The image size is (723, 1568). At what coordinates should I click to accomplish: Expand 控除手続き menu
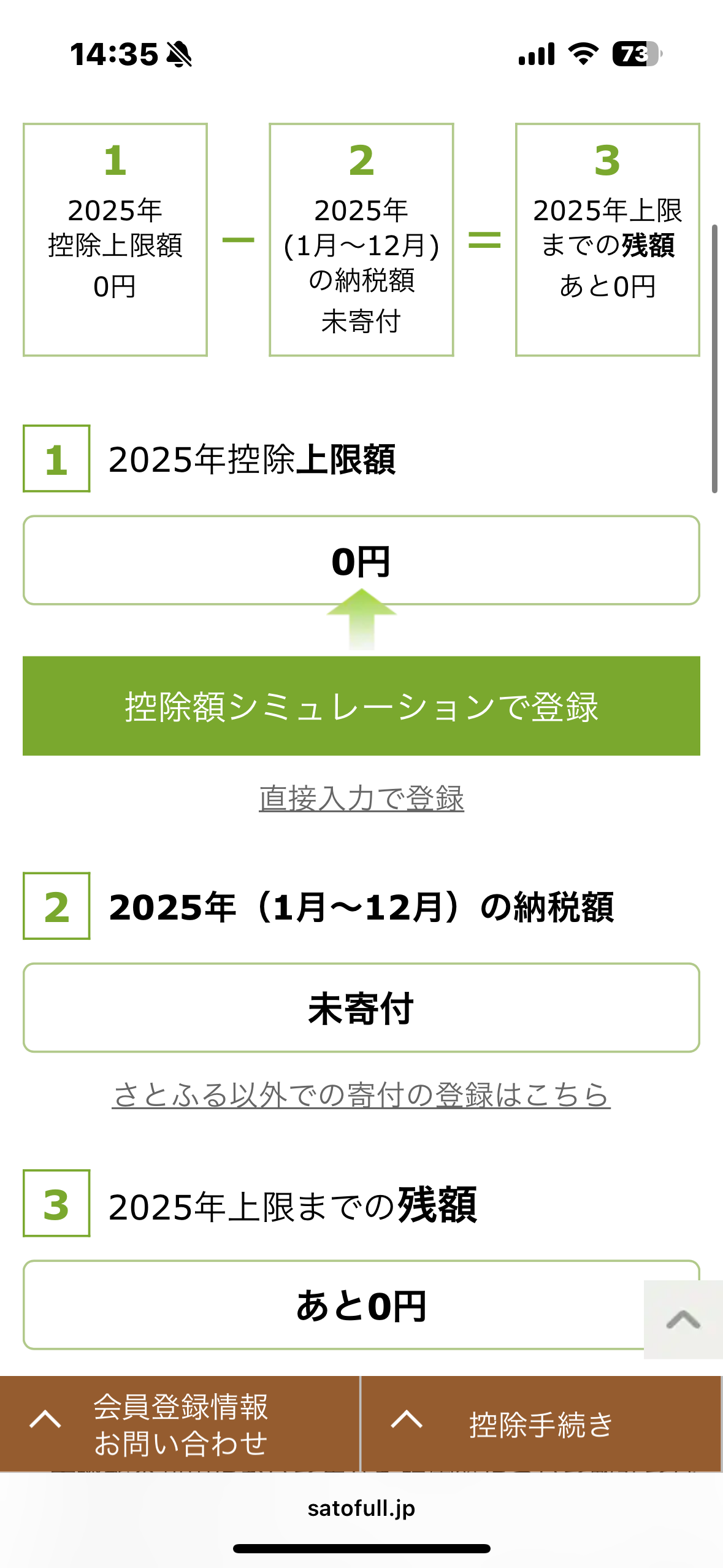pos(541,1424)
